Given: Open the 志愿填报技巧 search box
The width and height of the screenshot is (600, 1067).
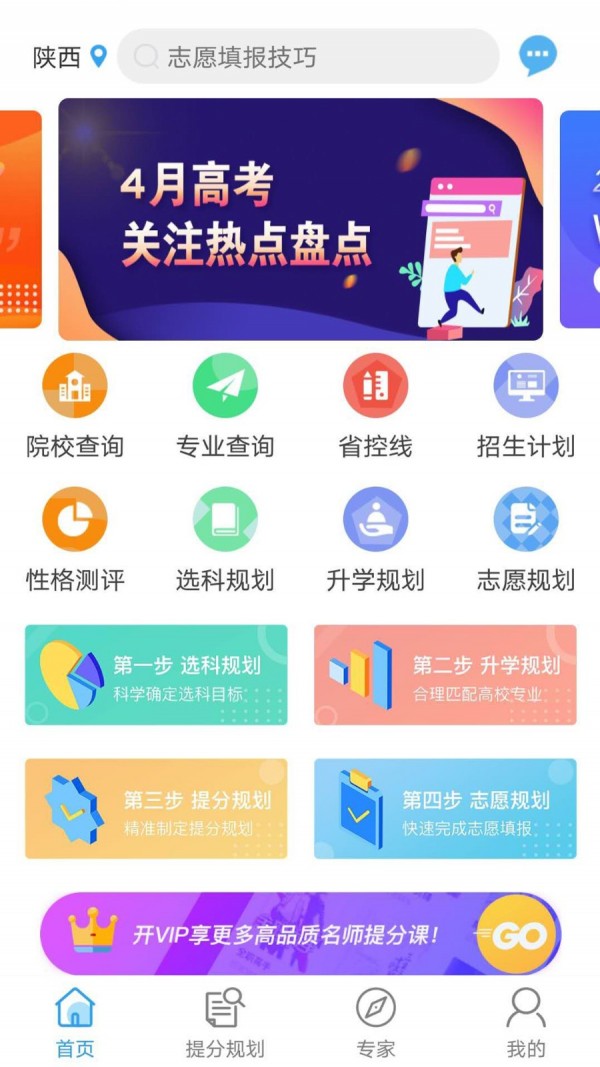Looking at the screenshot, I should (308, 57).
